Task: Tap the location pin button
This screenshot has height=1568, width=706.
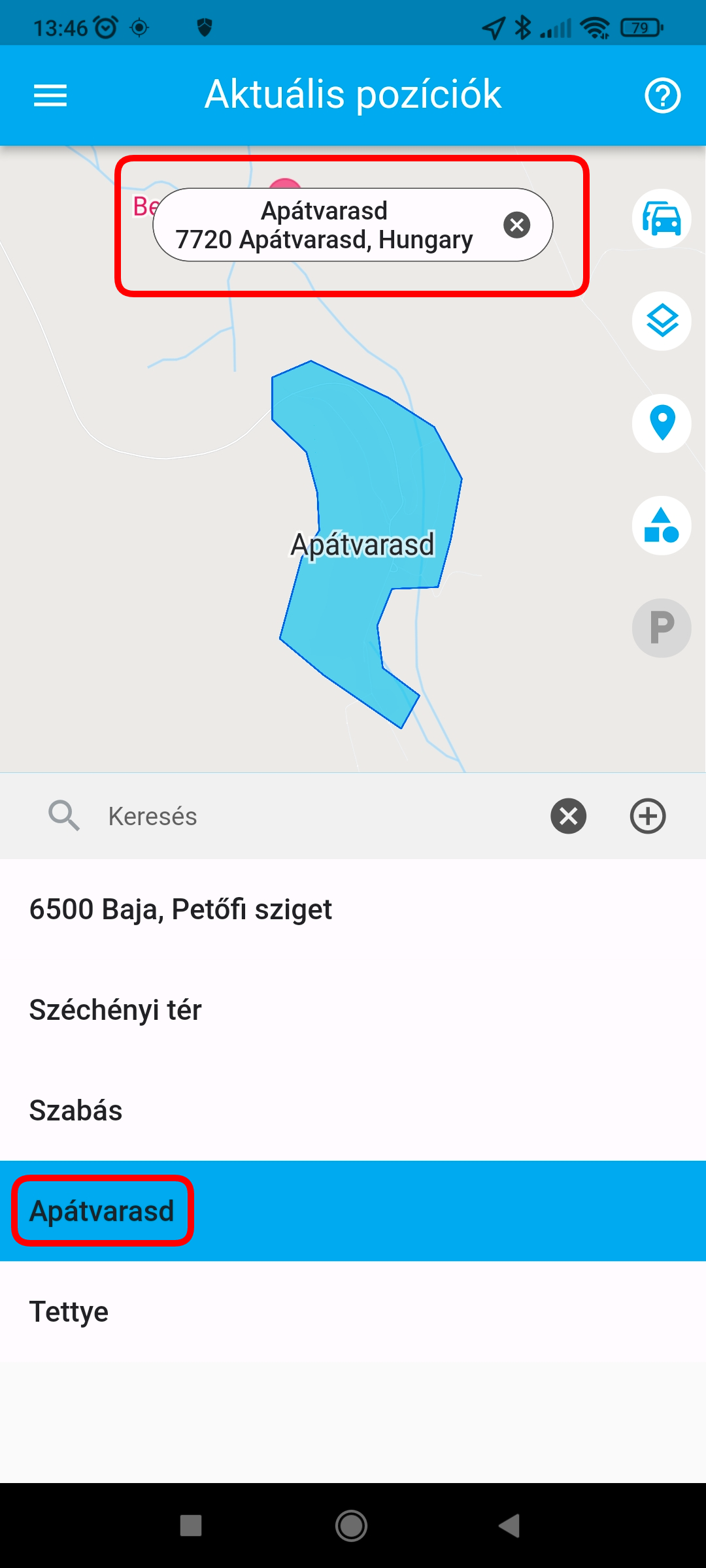Action: point(662,423)
